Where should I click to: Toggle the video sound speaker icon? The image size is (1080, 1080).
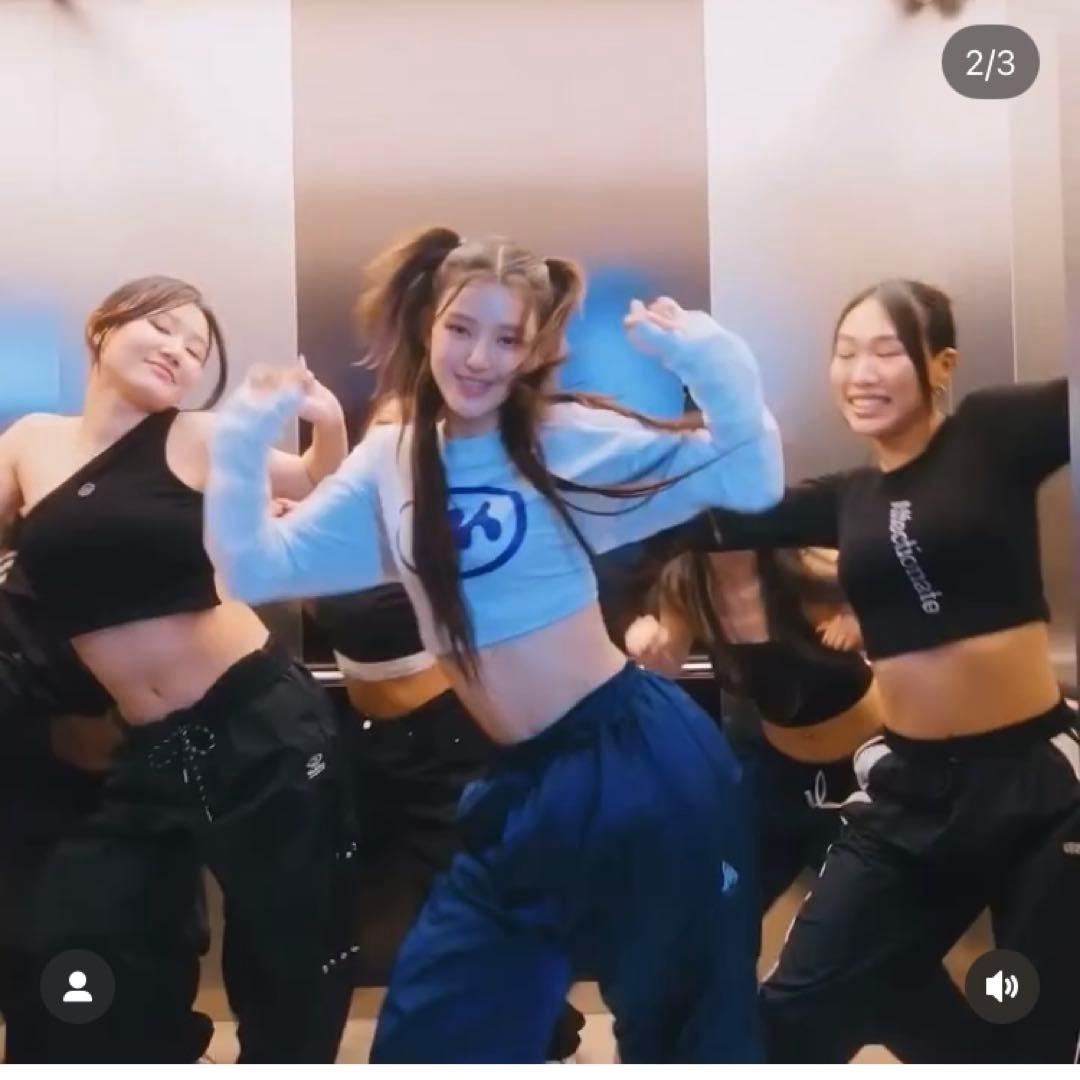[x=1001, y=986]
